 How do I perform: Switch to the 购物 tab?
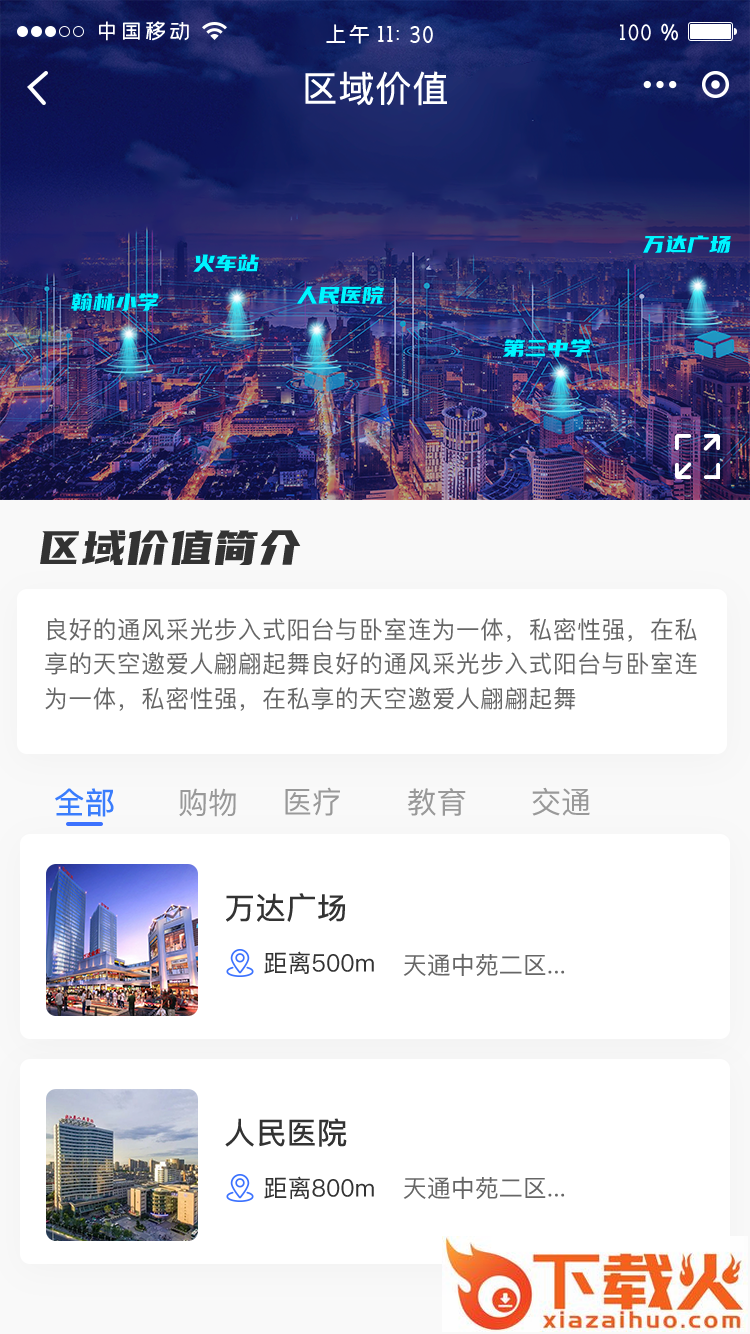pos(207,802)
